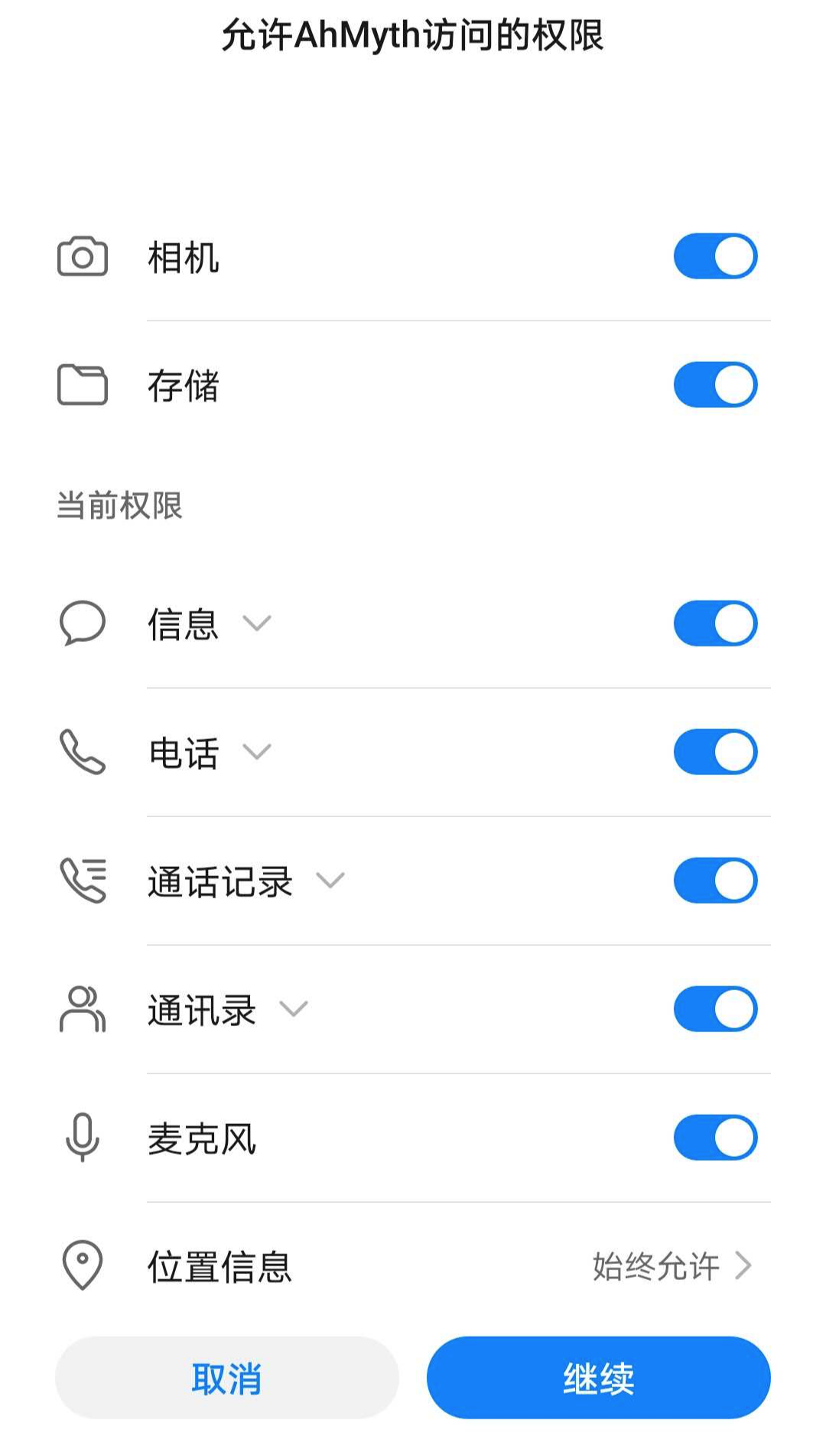Turn off the 通话记录 call log permission
This screenshot has width=826, height=1456.
(x=715, y=881)
